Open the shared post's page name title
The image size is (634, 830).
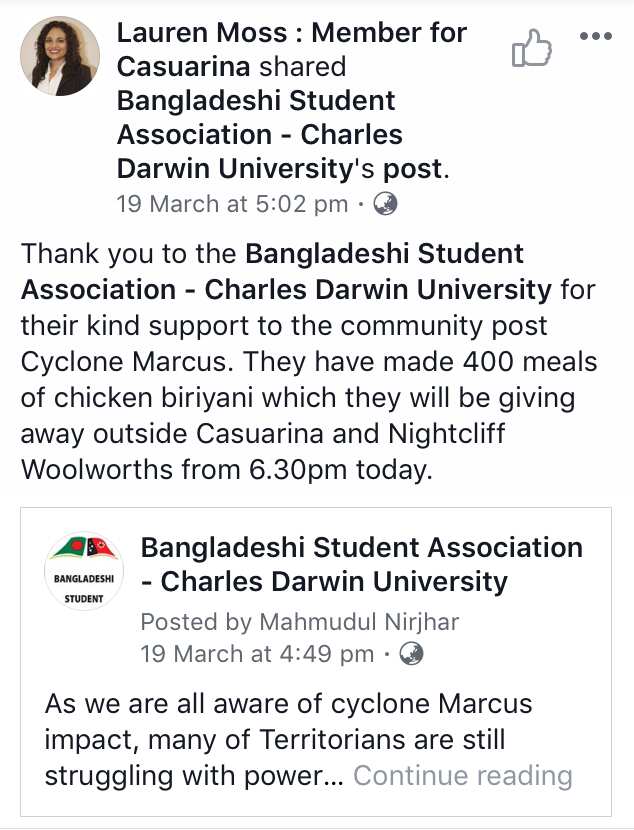pos(361,564)
